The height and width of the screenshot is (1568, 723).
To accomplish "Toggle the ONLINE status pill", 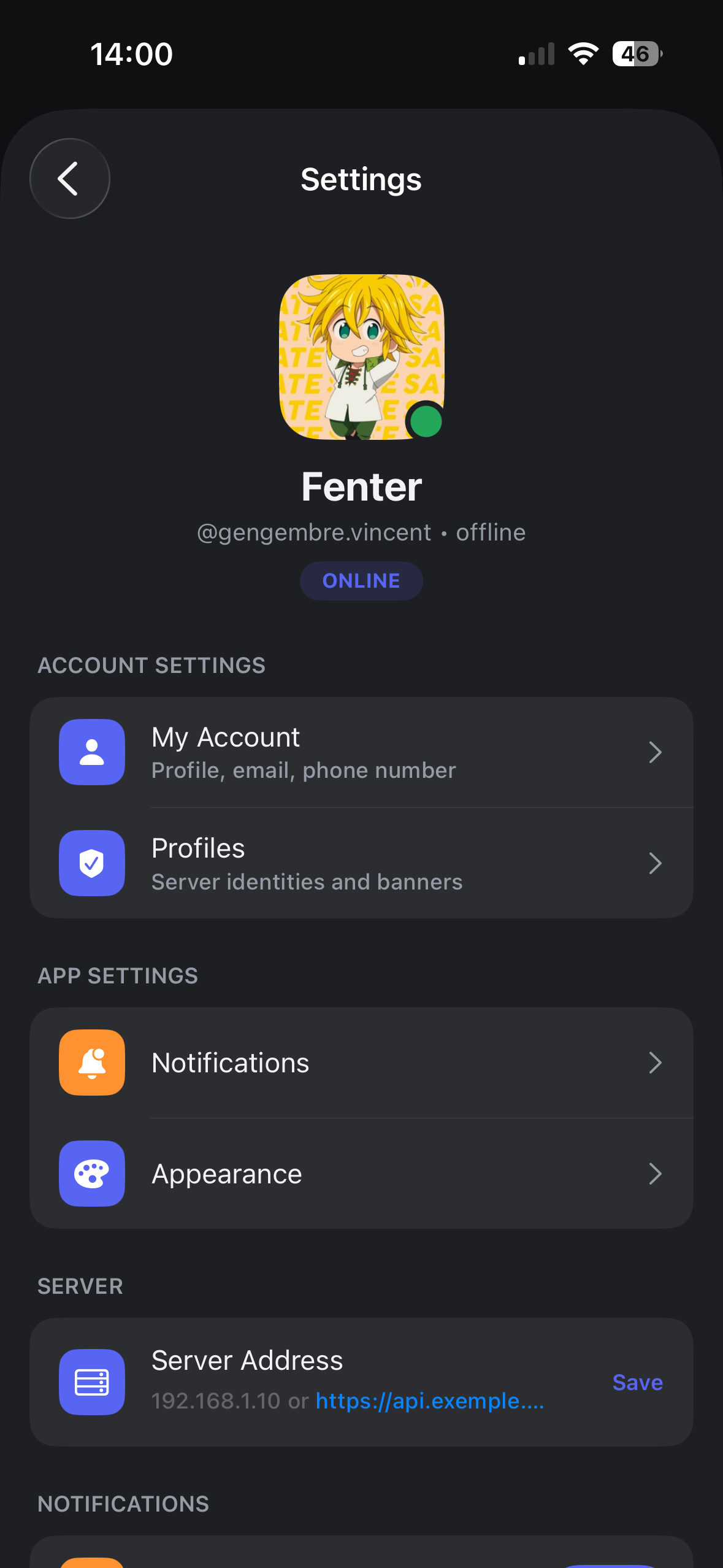I will tap(361, 580).
